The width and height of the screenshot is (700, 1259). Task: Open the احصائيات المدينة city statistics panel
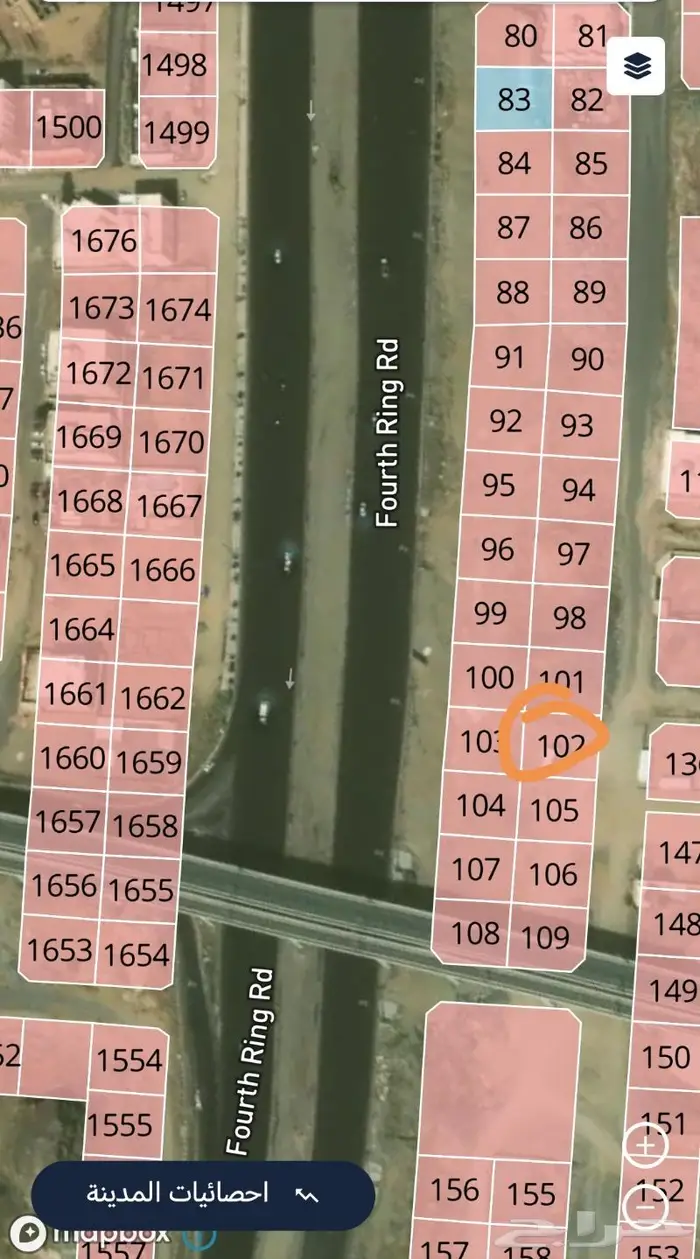[x=203, y=1194]
